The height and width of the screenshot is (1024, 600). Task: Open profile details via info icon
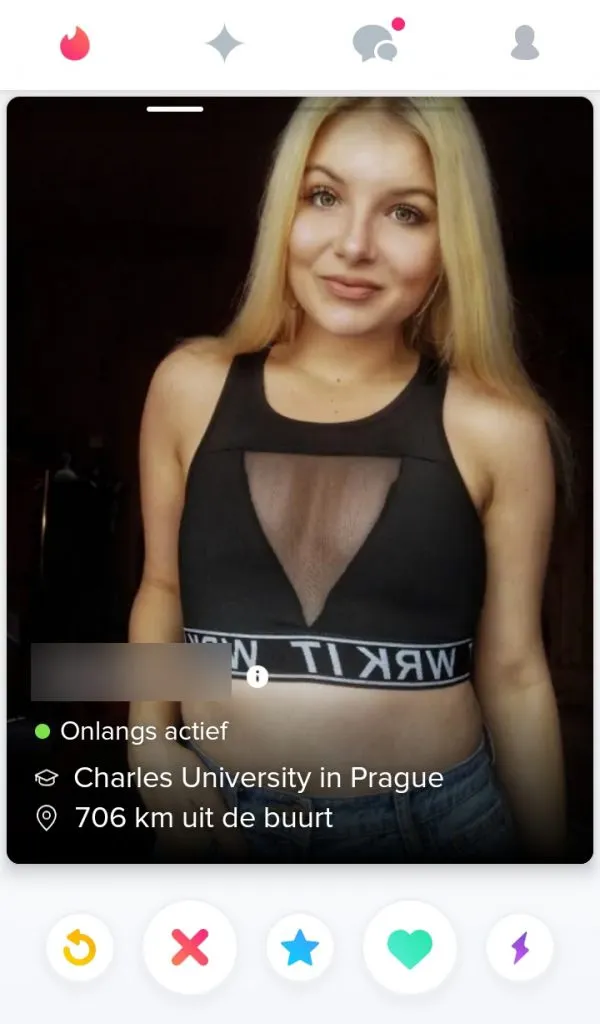(257, 677)
